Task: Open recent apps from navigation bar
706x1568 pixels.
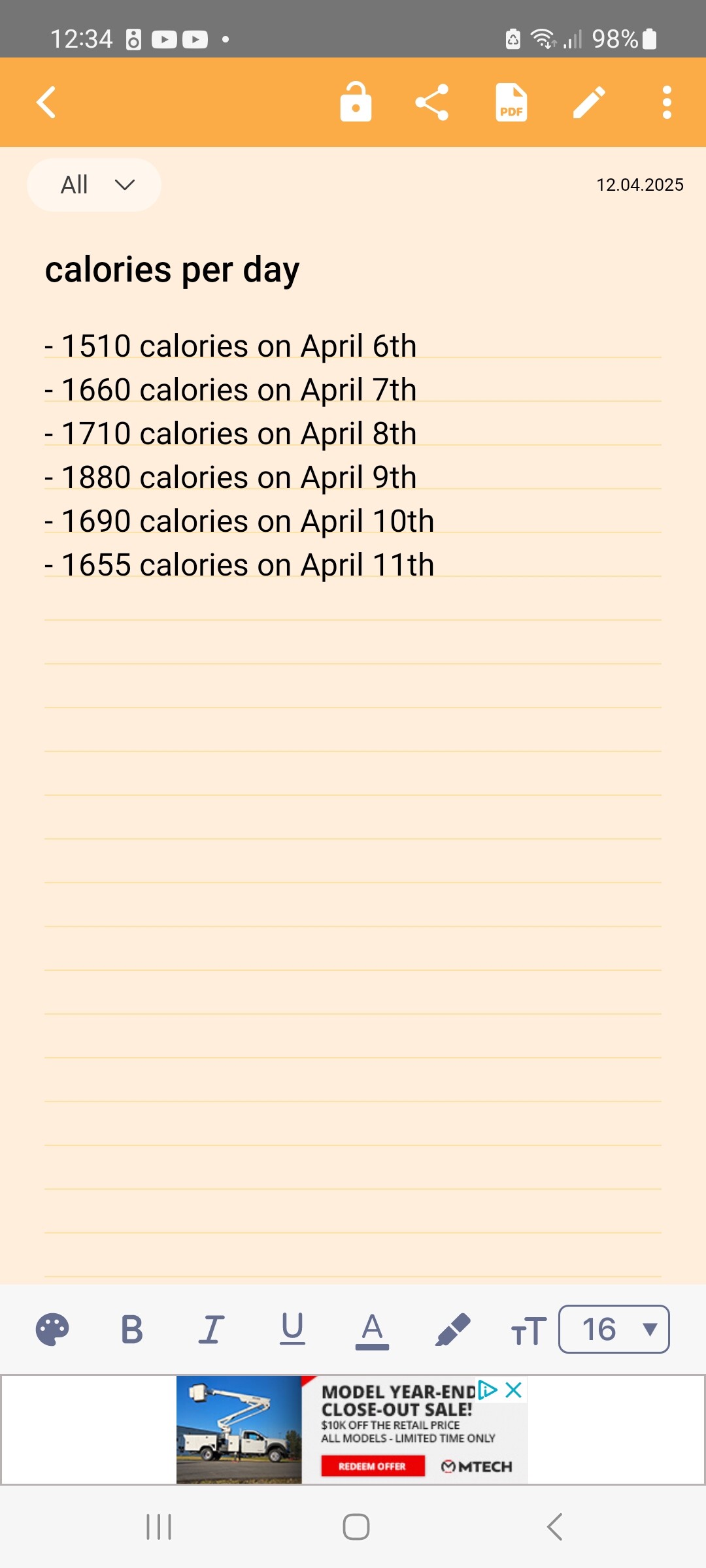Action: click(x=159, y=1527)
